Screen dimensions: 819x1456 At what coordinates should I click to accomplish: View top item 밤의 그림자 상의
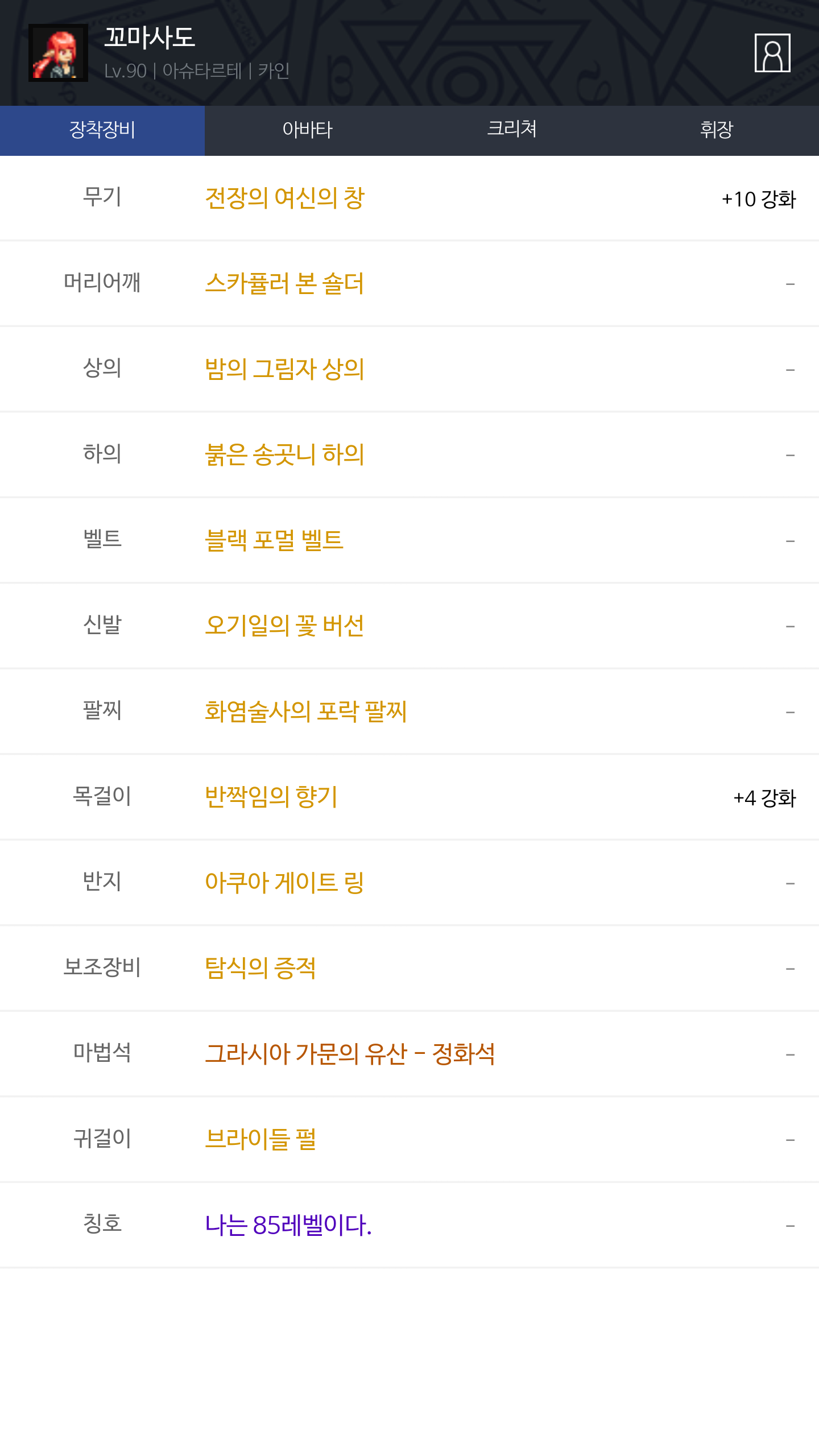tap(284, 369)
